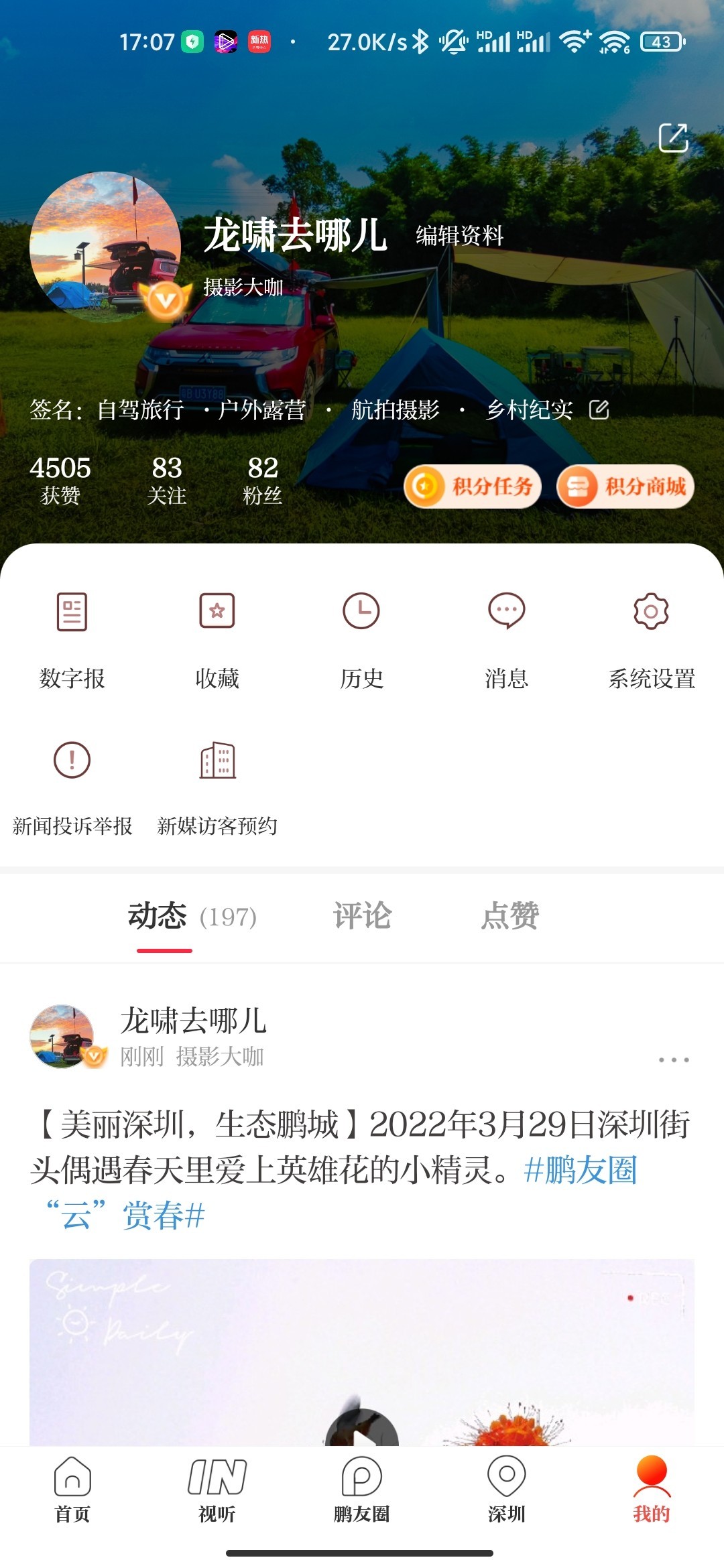Open 积分任务 points tasks
This screenshot has height=1568, width=724.
pyautogui.click(x=473, y=486)
